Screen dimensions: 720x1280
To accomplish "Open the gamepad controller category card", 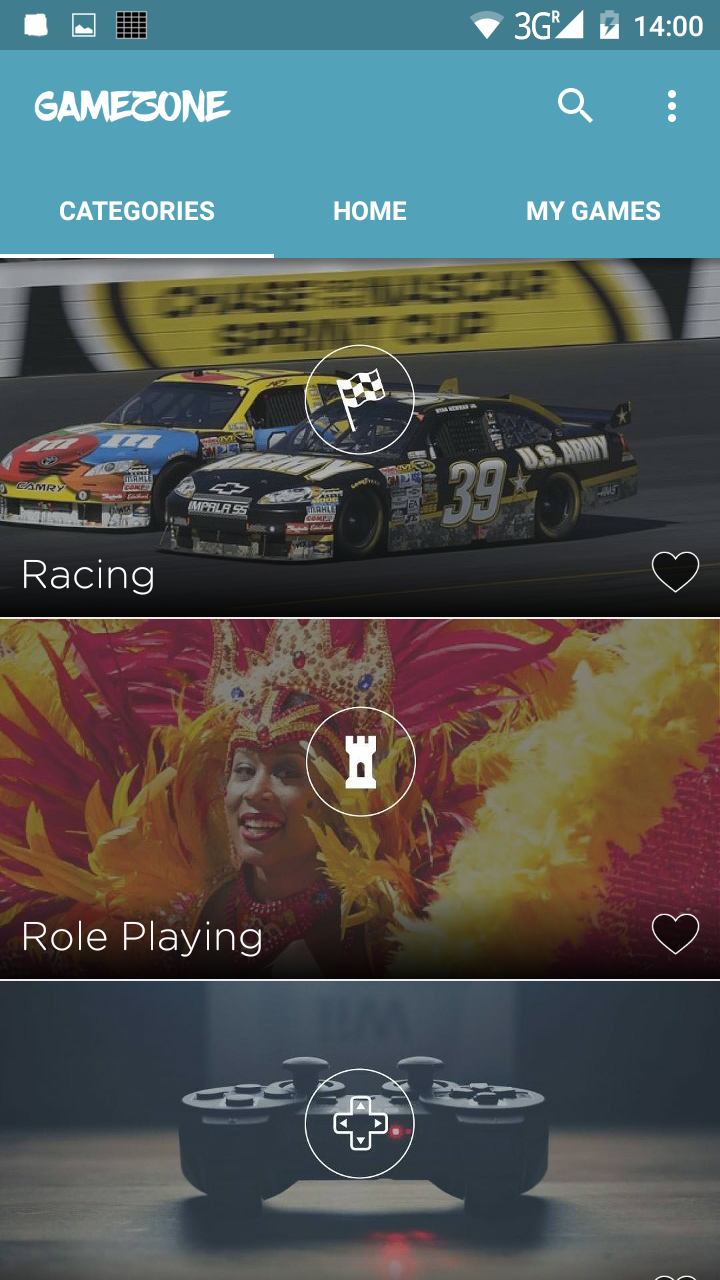I will pyautogui.click(x=360, y=1123).
